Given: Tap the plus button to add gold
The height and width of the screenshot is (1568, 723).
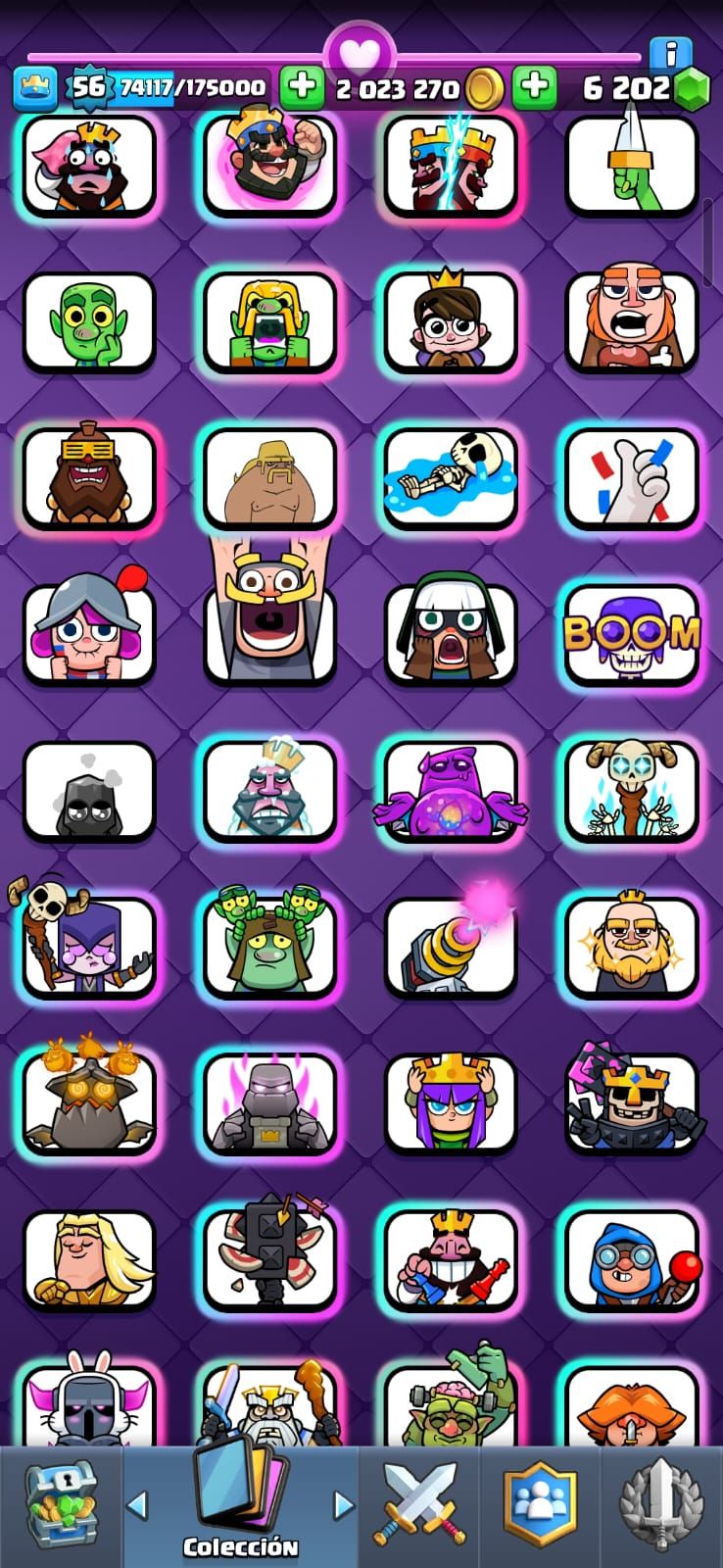Looking at the screenshot, I should coord(302,87).
